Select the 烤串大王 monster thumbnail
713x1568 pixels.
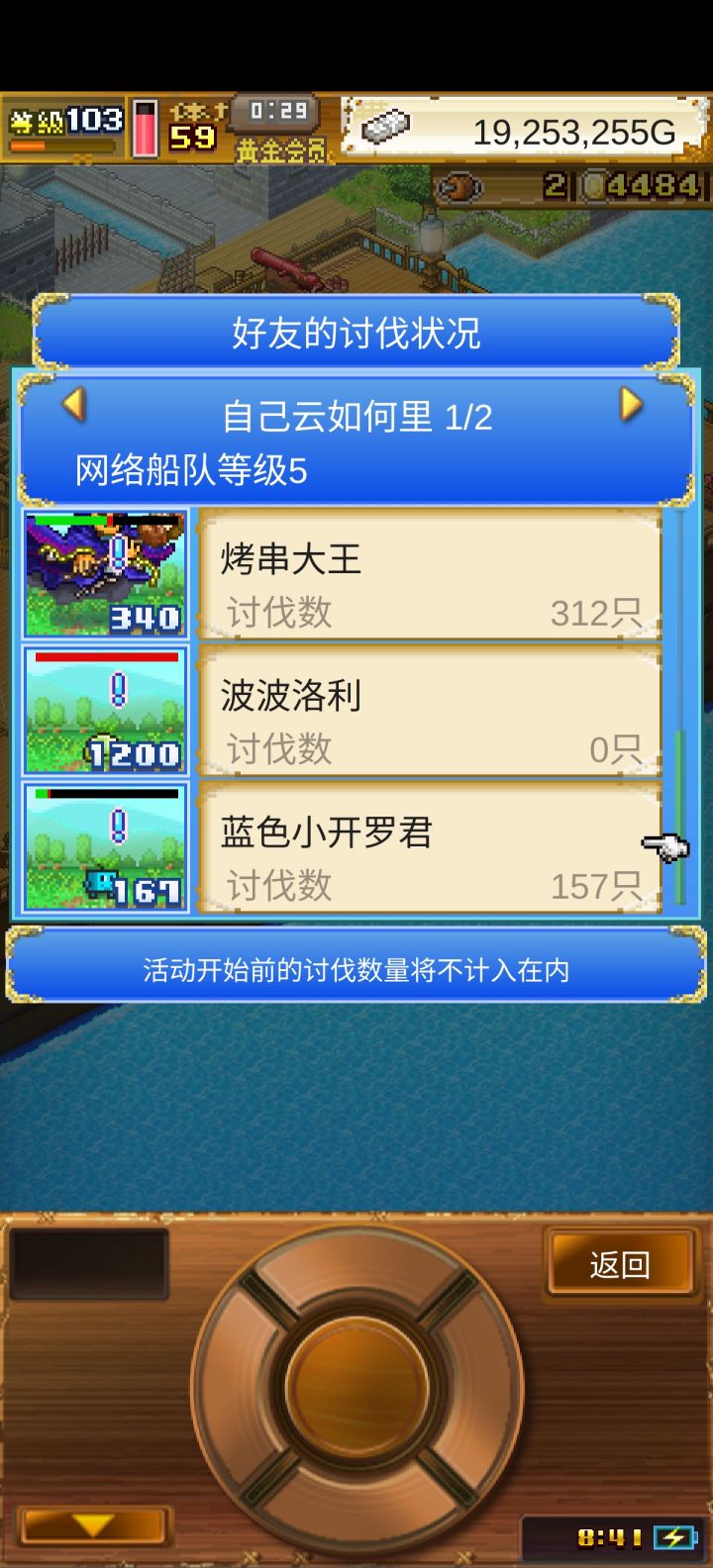pyautogui.click(x=104, y=574)
